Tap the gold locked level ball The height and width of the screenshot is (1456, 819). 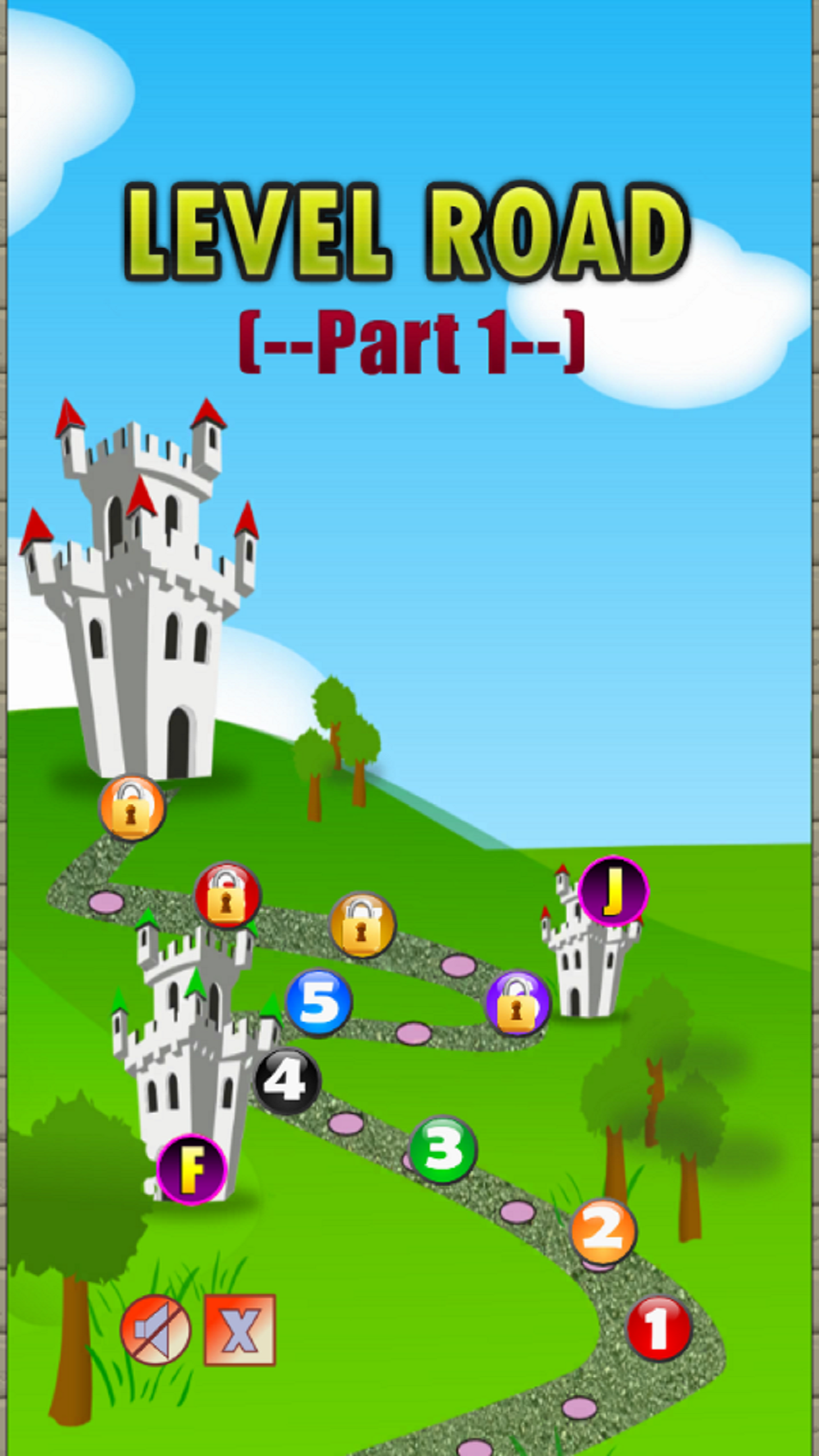tap(362, 925)
